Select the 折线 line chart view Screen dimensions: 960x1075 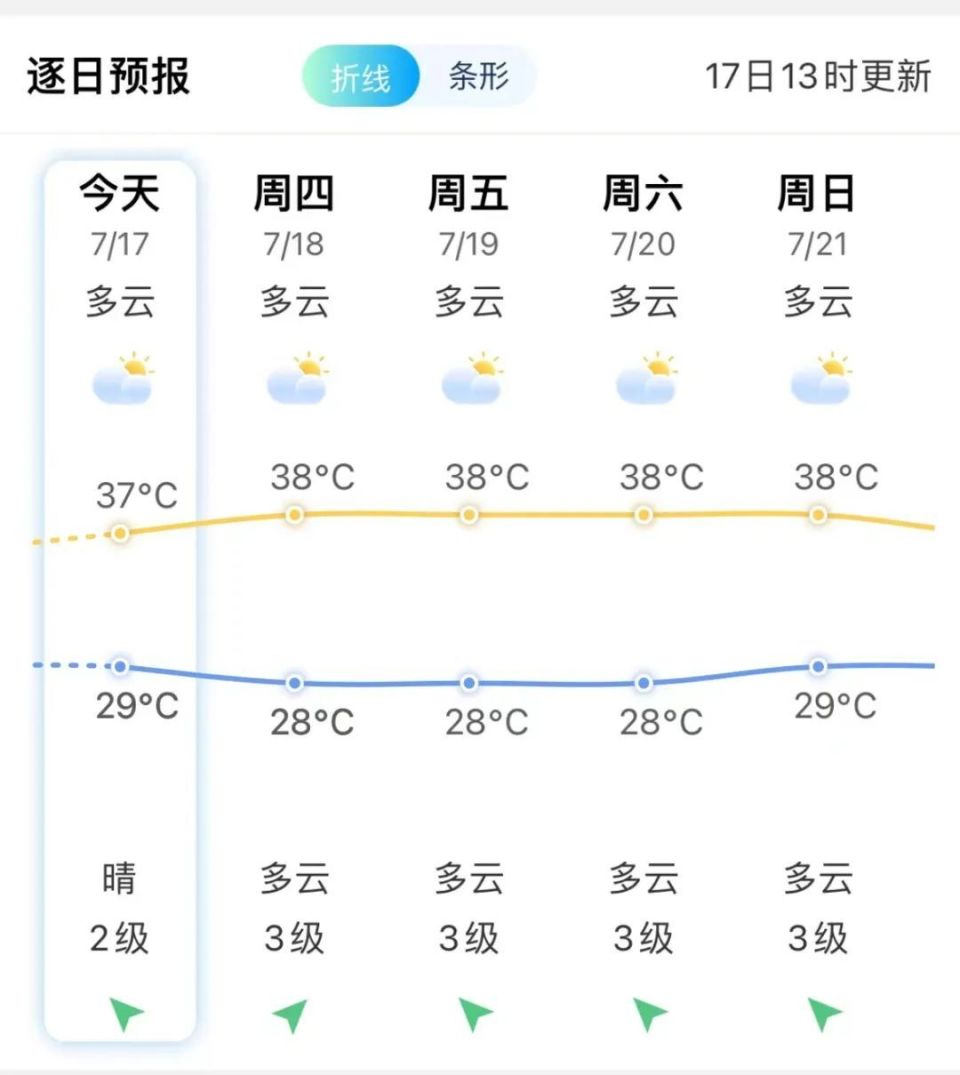(361, 77)
